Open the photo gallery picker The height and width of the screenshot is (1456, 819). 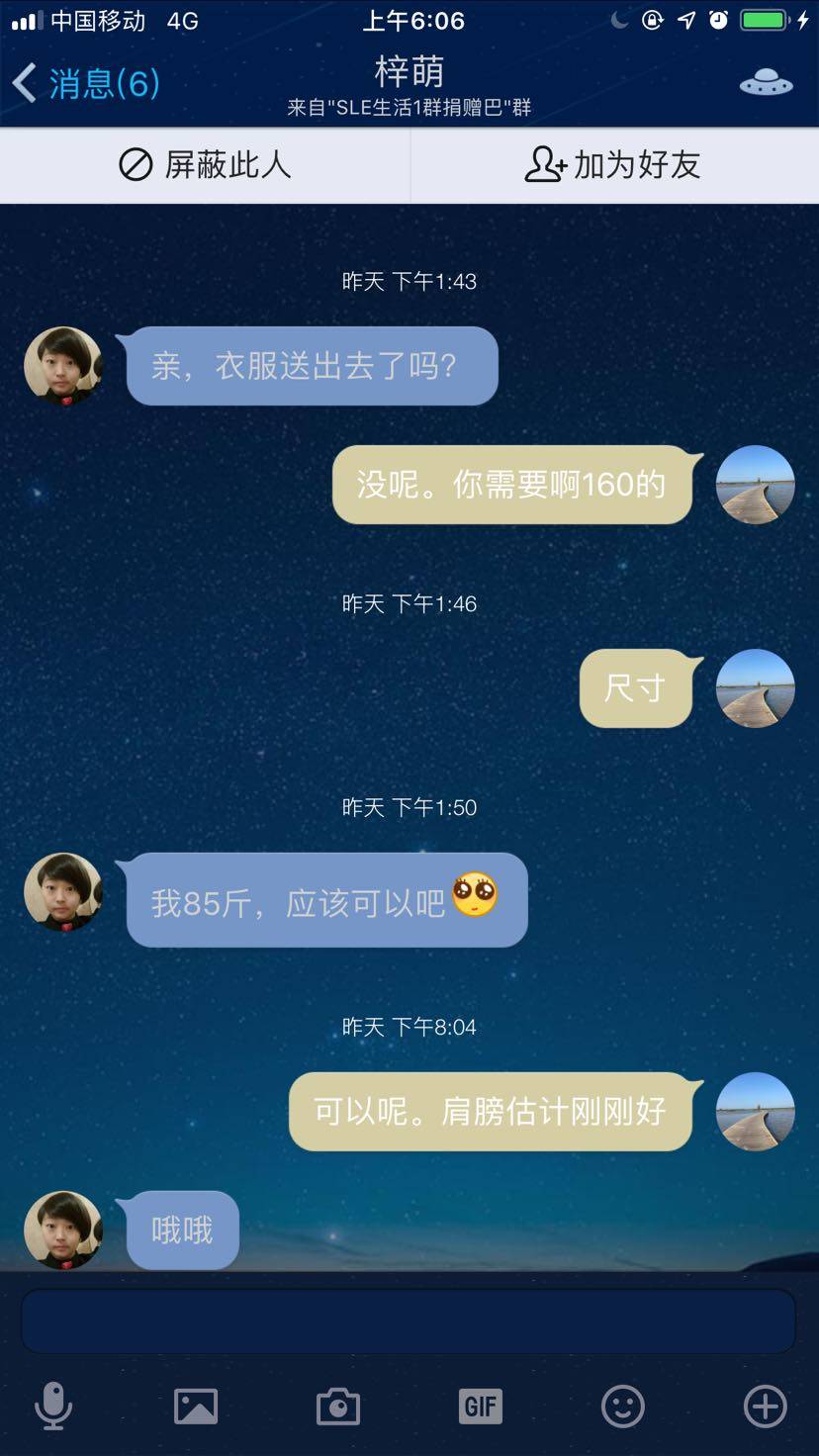[196, 1406]
